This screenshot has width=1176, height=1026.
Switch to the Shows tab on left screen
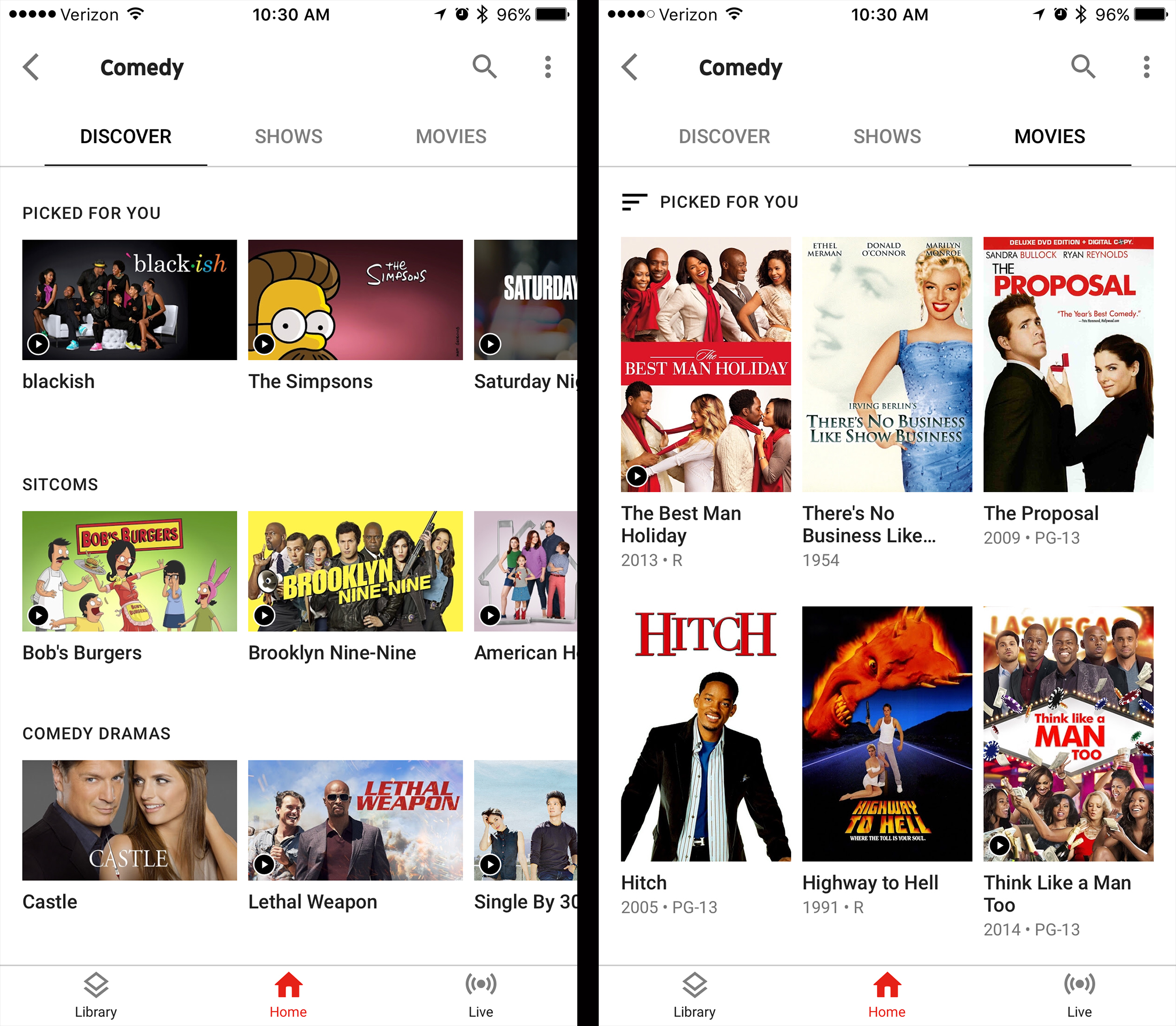(288, 136)
